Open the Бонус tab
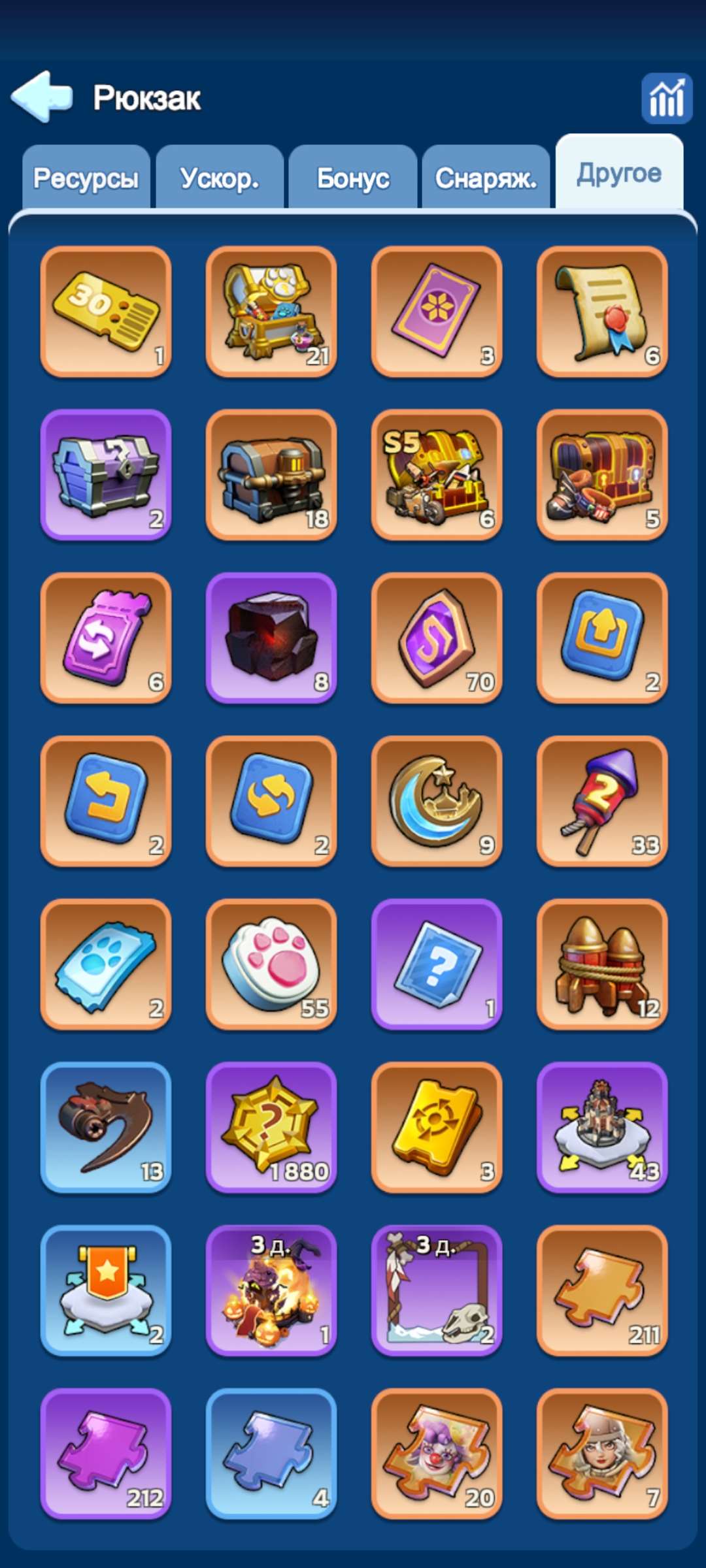The image size is (706, 1568). pos(353,178)
